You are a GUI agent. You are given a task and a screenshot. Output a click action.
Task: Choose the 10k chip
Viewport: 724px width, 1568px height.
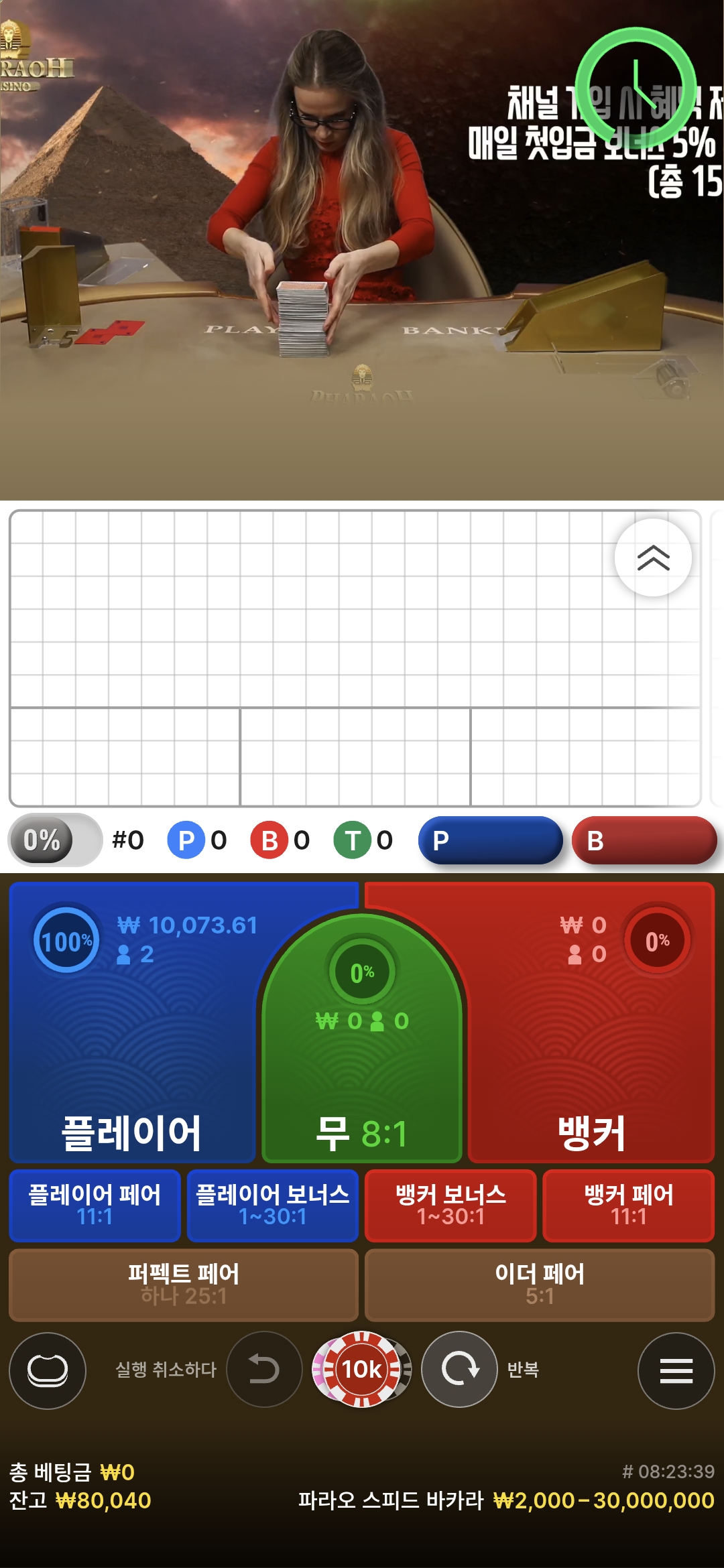click(362, 1369)
